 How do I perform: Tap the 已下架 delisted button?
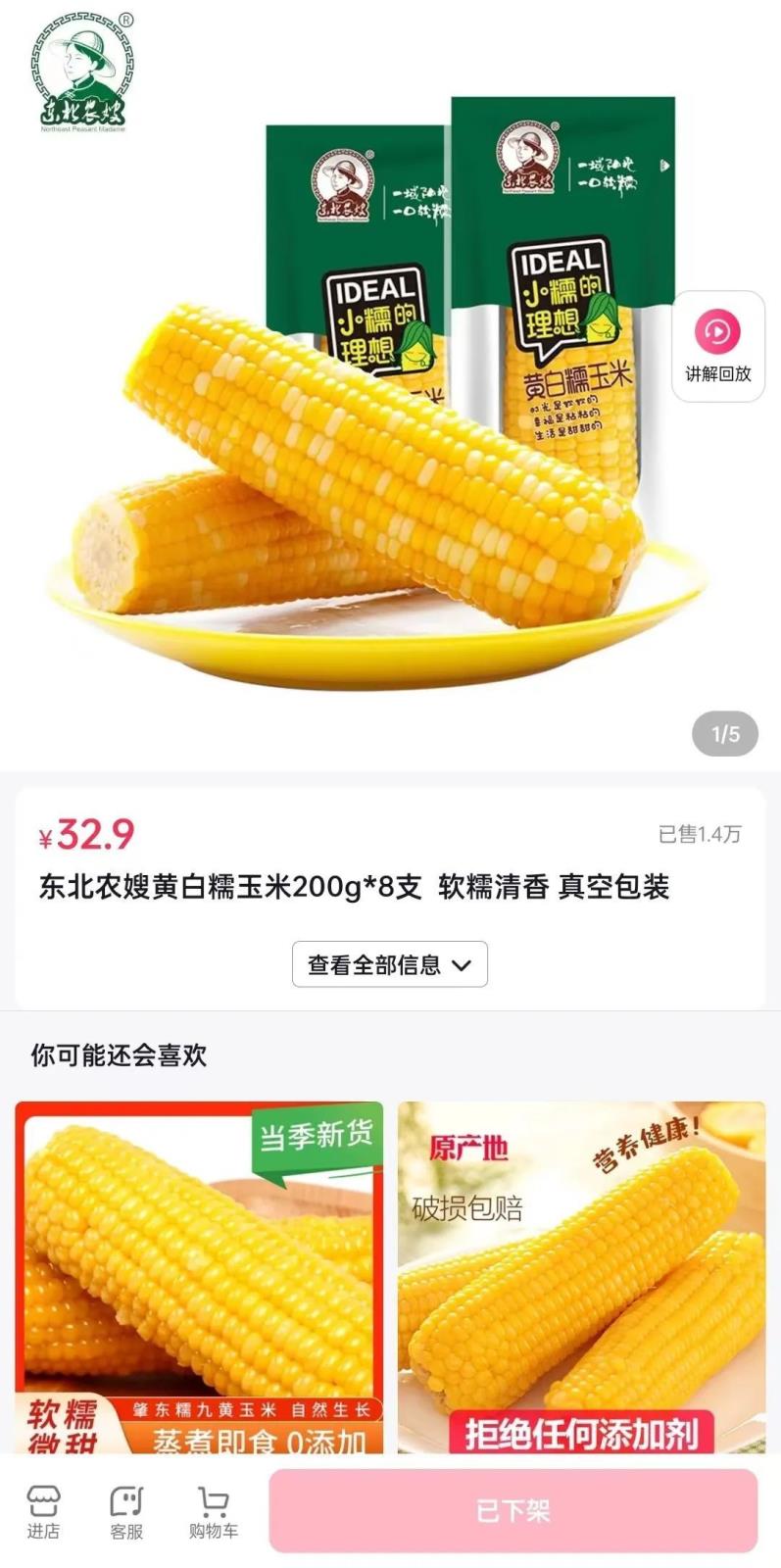pos(513,1510)
